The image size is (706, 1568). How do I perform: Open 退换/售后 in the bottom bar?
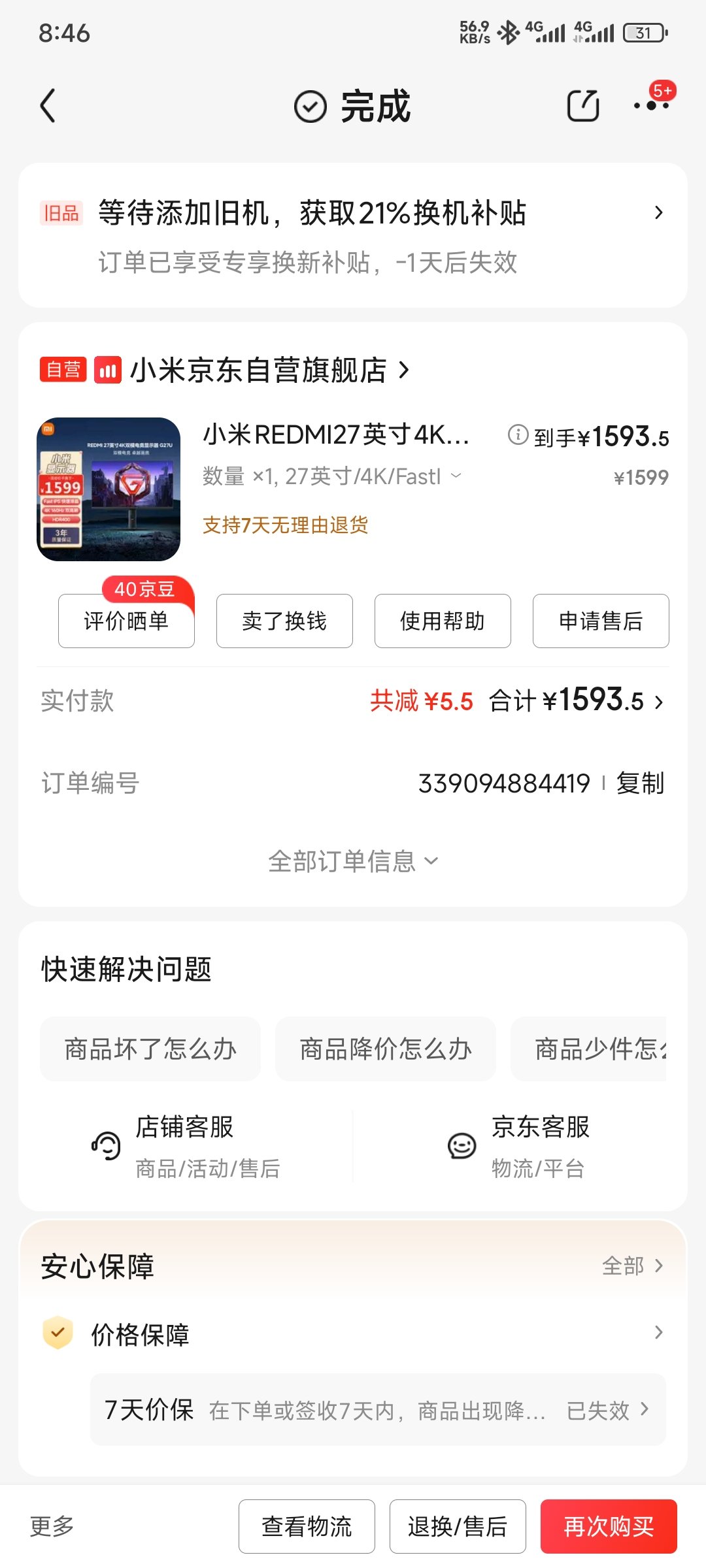coord(458,1526)
